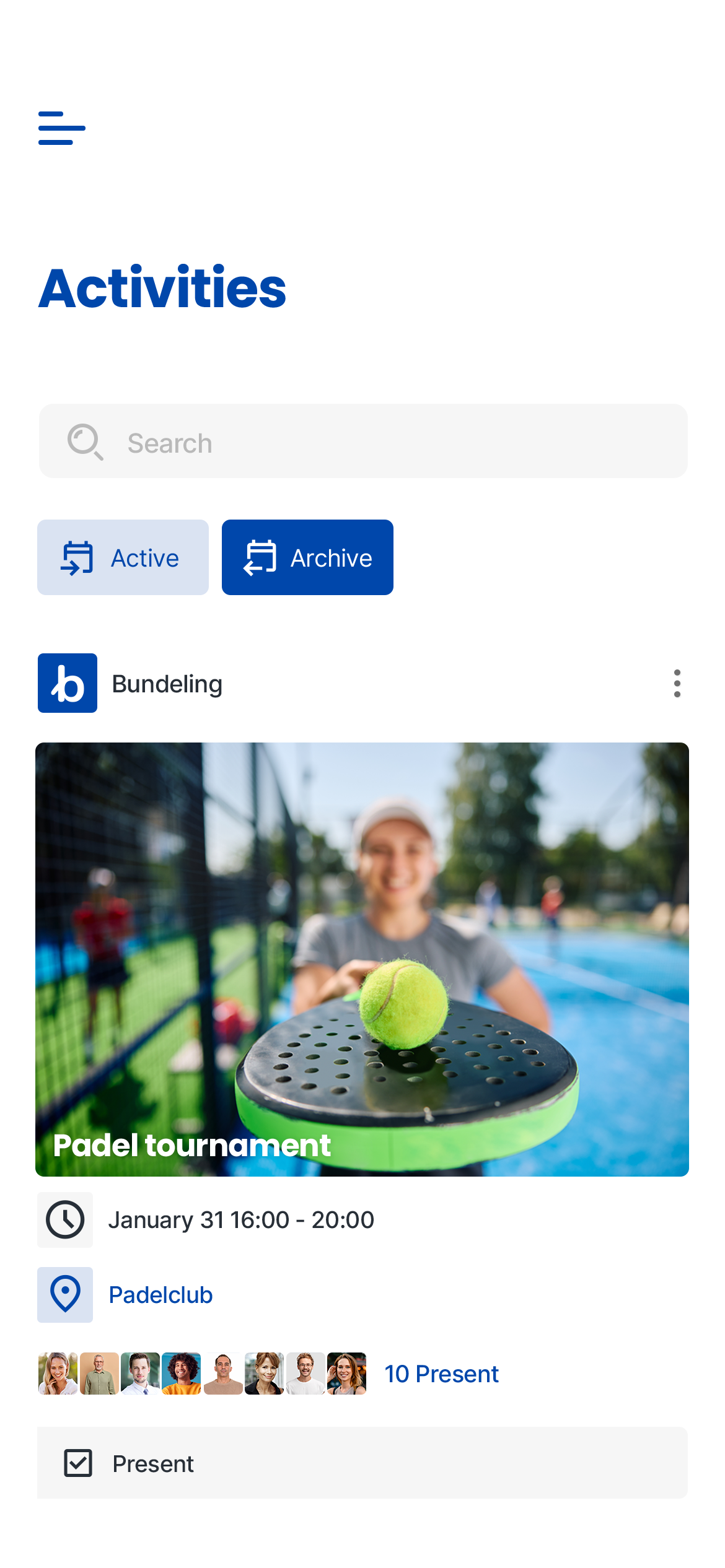
Task: Tap the Search activities field
Action: [x=363, y=442]
